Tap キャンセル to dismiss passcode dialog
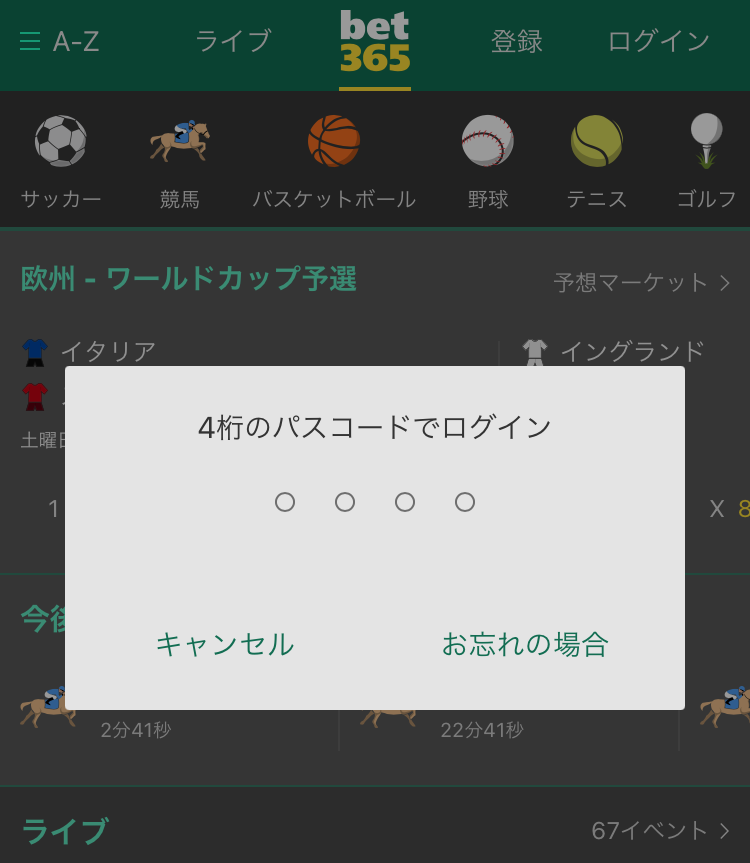Viewport: 750px width, 863px height. click(x=225, y=644)
